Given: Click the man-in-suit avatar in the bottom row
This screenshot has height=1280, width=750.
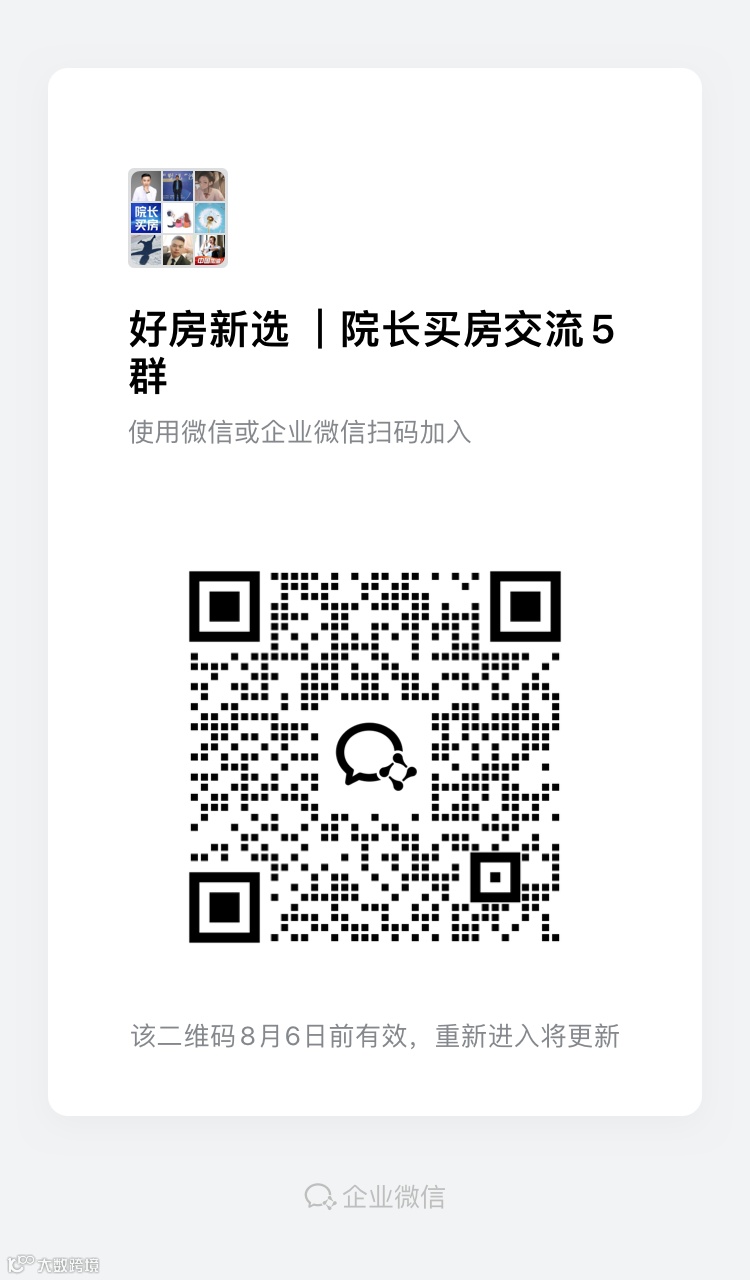Looking at the screenshot, I should 178,250.
